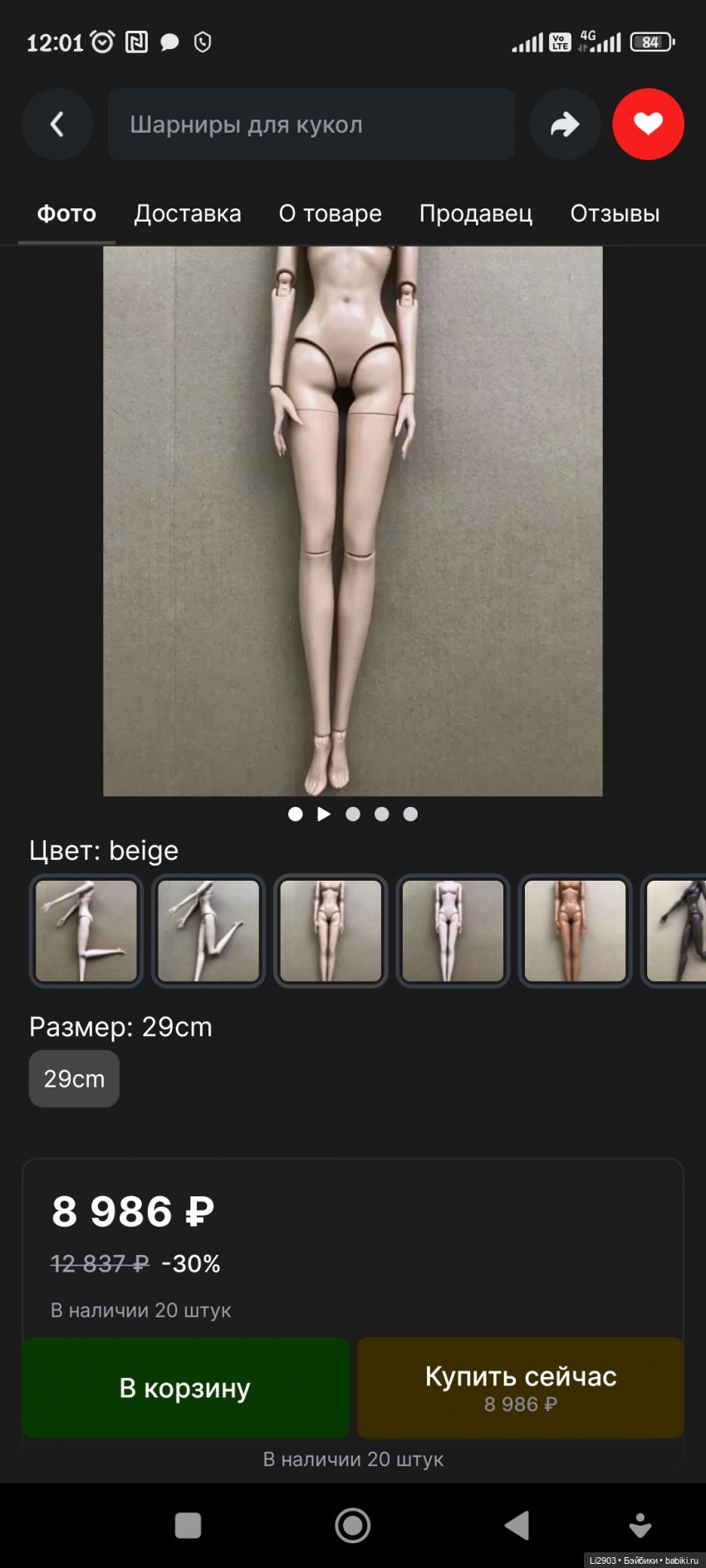This screenshot has height=1568, width=706.
Task: Switch to the О товаре tab
Action: 330,213
